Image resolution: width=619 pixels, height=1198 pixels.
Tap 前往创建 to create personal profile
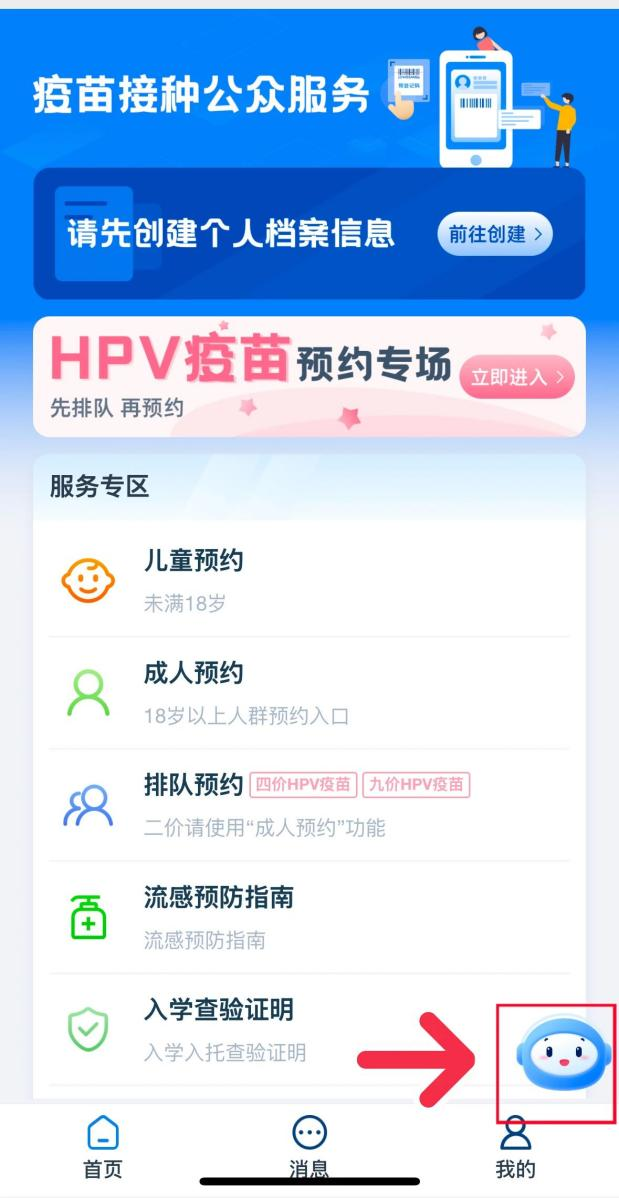[x=494, y=234]
